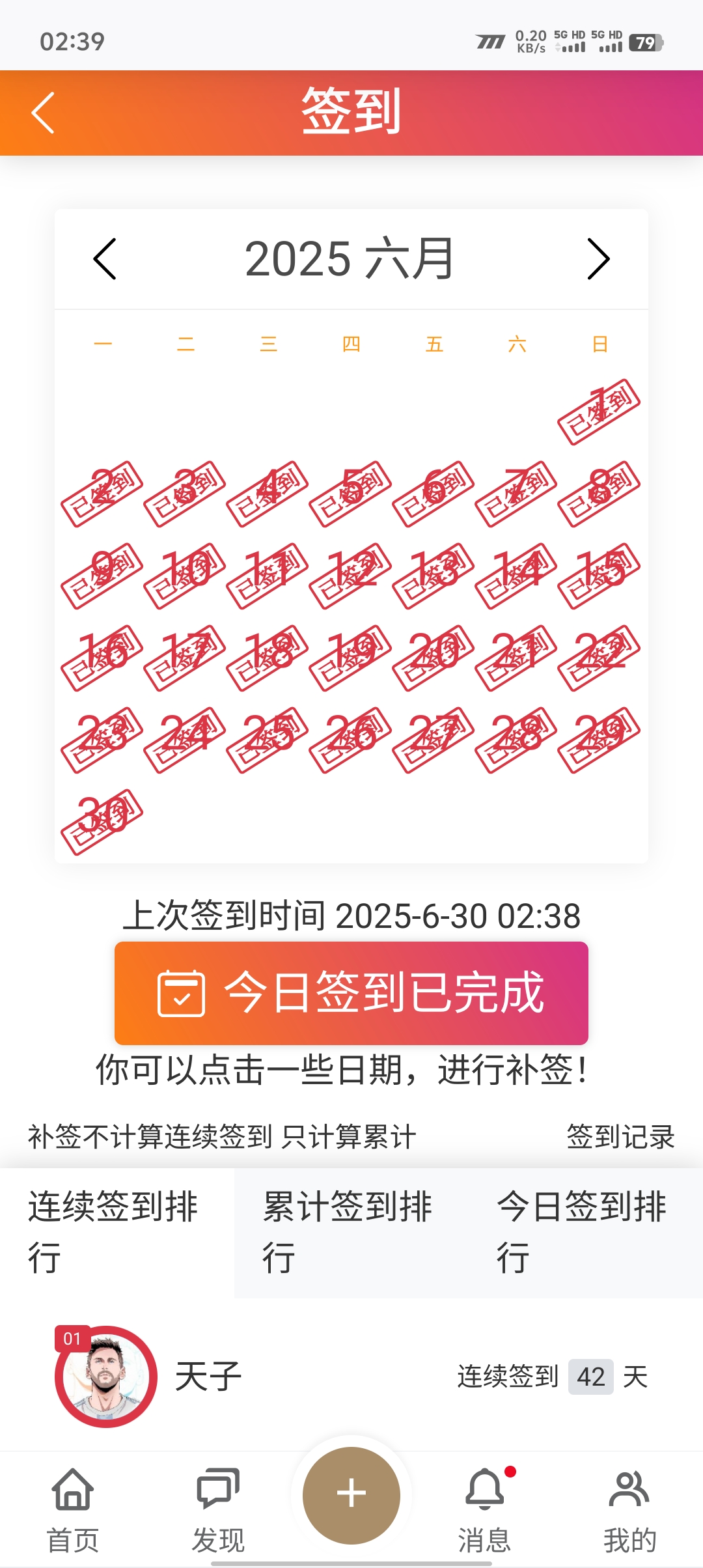This screenshot has width=703, height=1568.
Task: Go back from the 签到 page
Action: click(x=43, y=113)
